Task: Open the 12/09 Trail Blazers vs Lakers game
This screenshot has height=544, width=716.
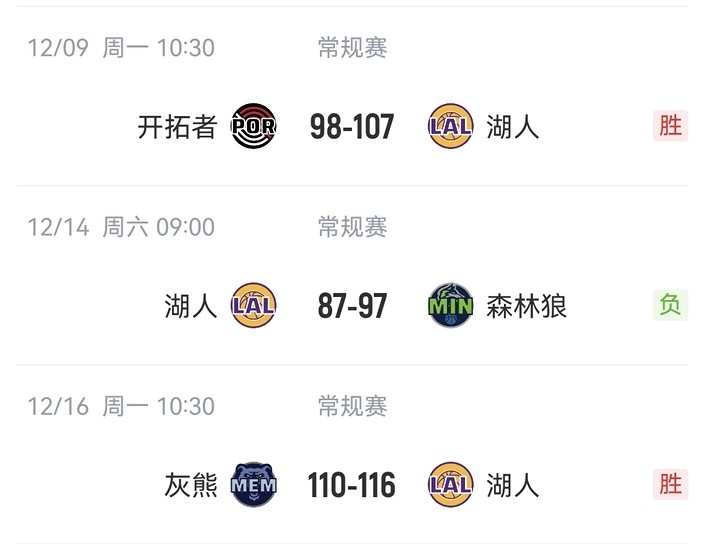Action: pyautogui.click(x=352, y=127)
